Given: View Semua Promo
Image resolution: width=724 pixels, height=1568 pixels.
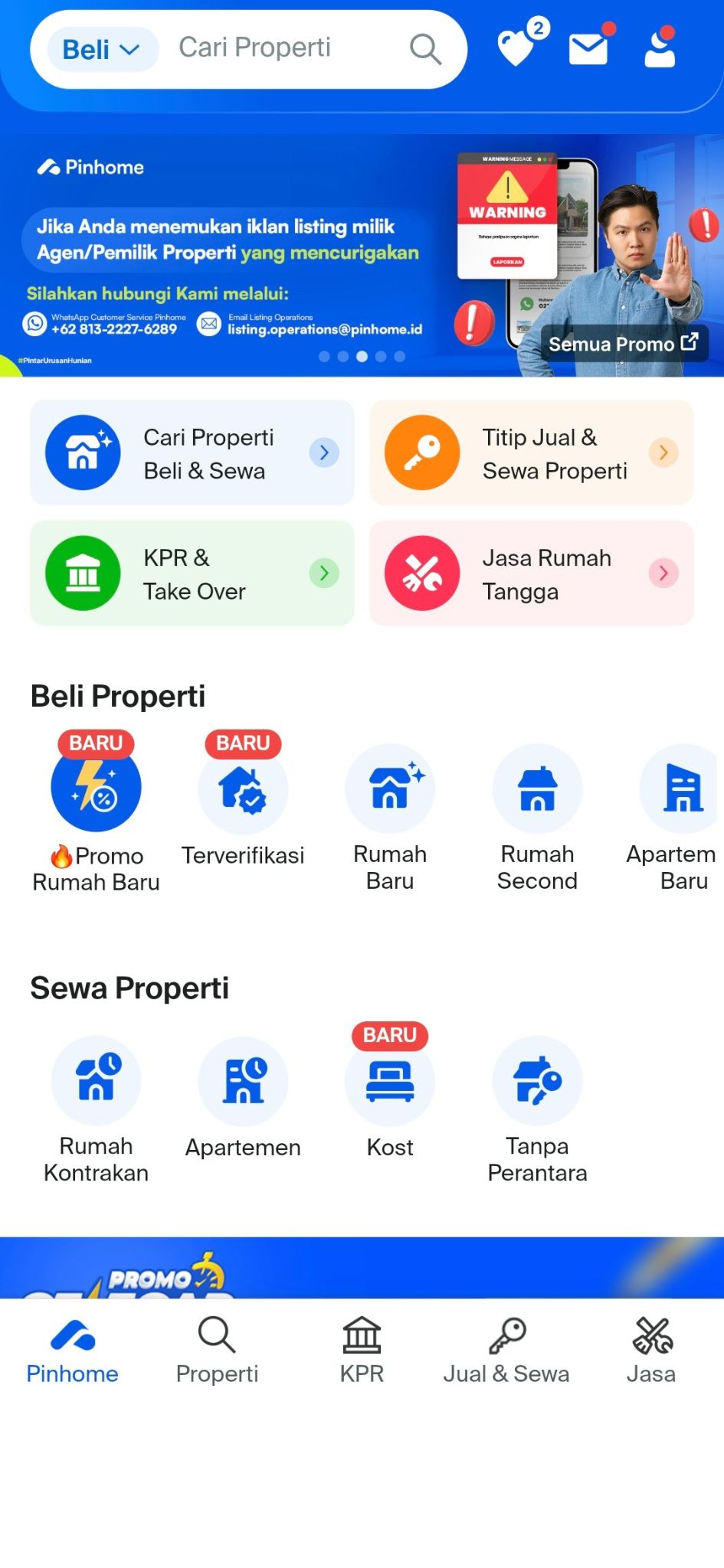Looking at the screenshot, I should point(622,344).
